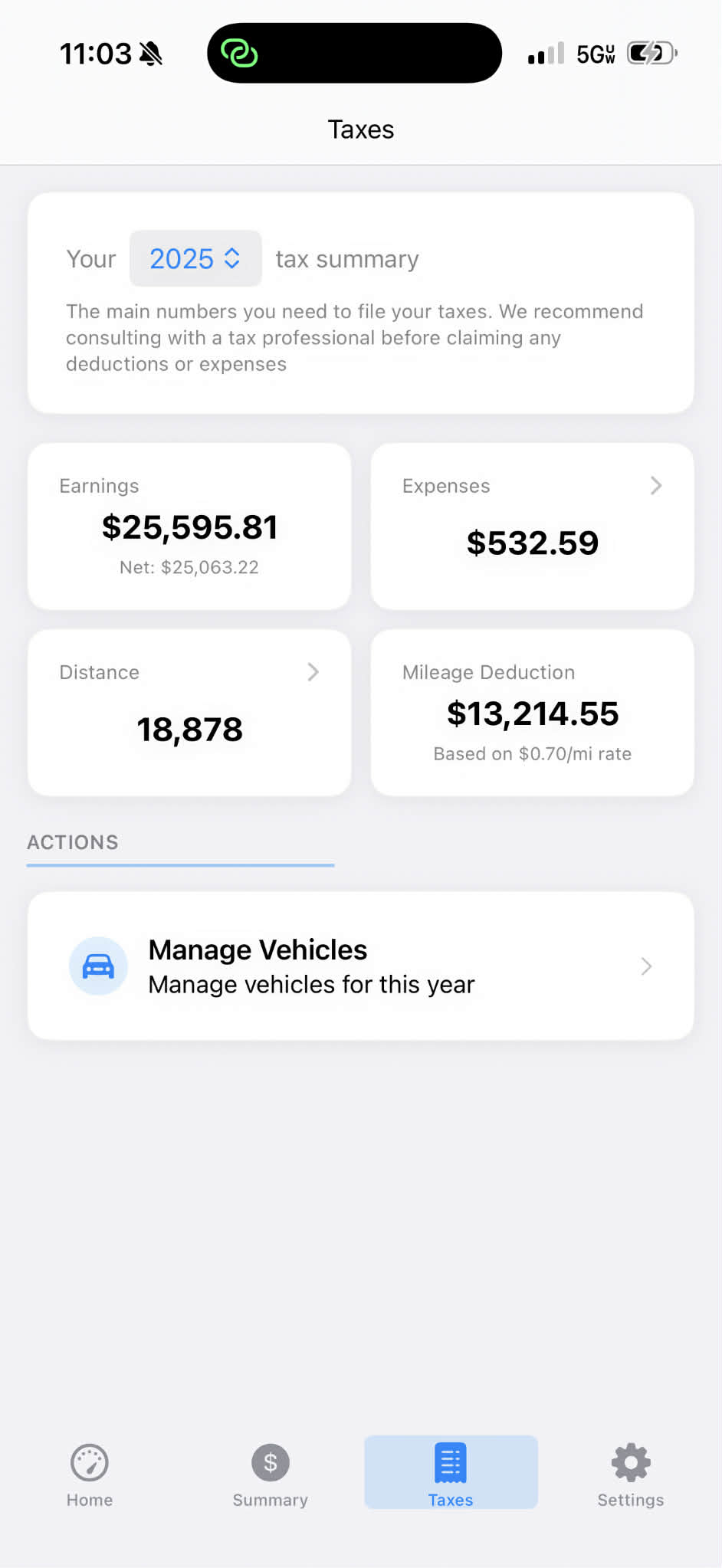
Task: Open the Manage Vehicles action row
Action: click(x=360, y=966)
